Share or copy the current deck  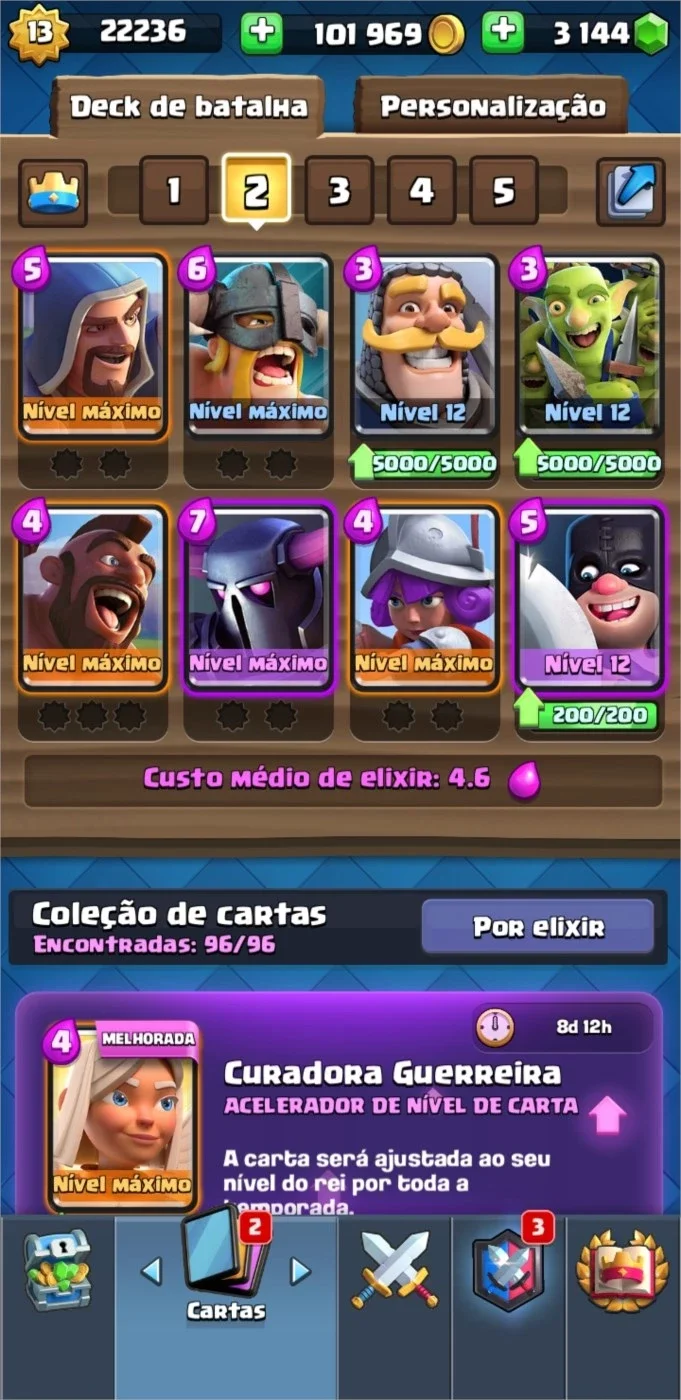point(630,192)
